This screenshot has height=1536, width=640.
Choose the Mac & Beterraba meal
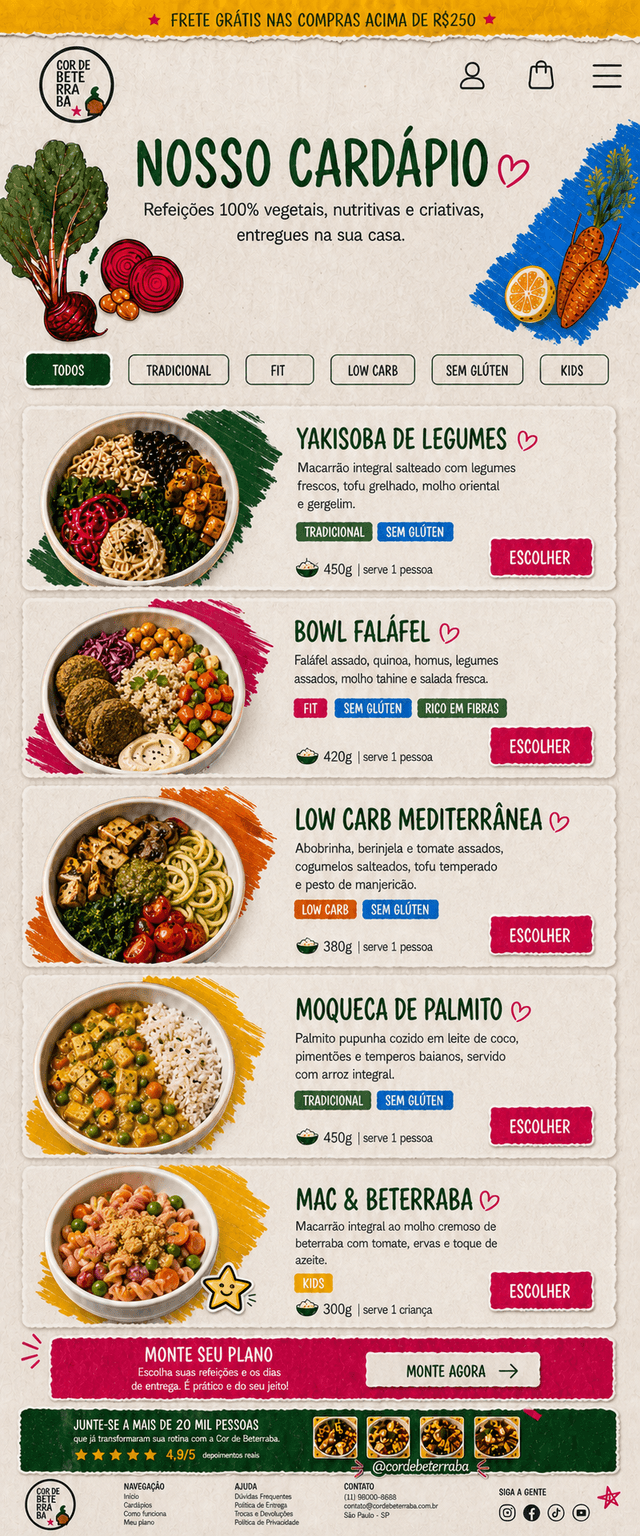click(x=541, y=1292)
